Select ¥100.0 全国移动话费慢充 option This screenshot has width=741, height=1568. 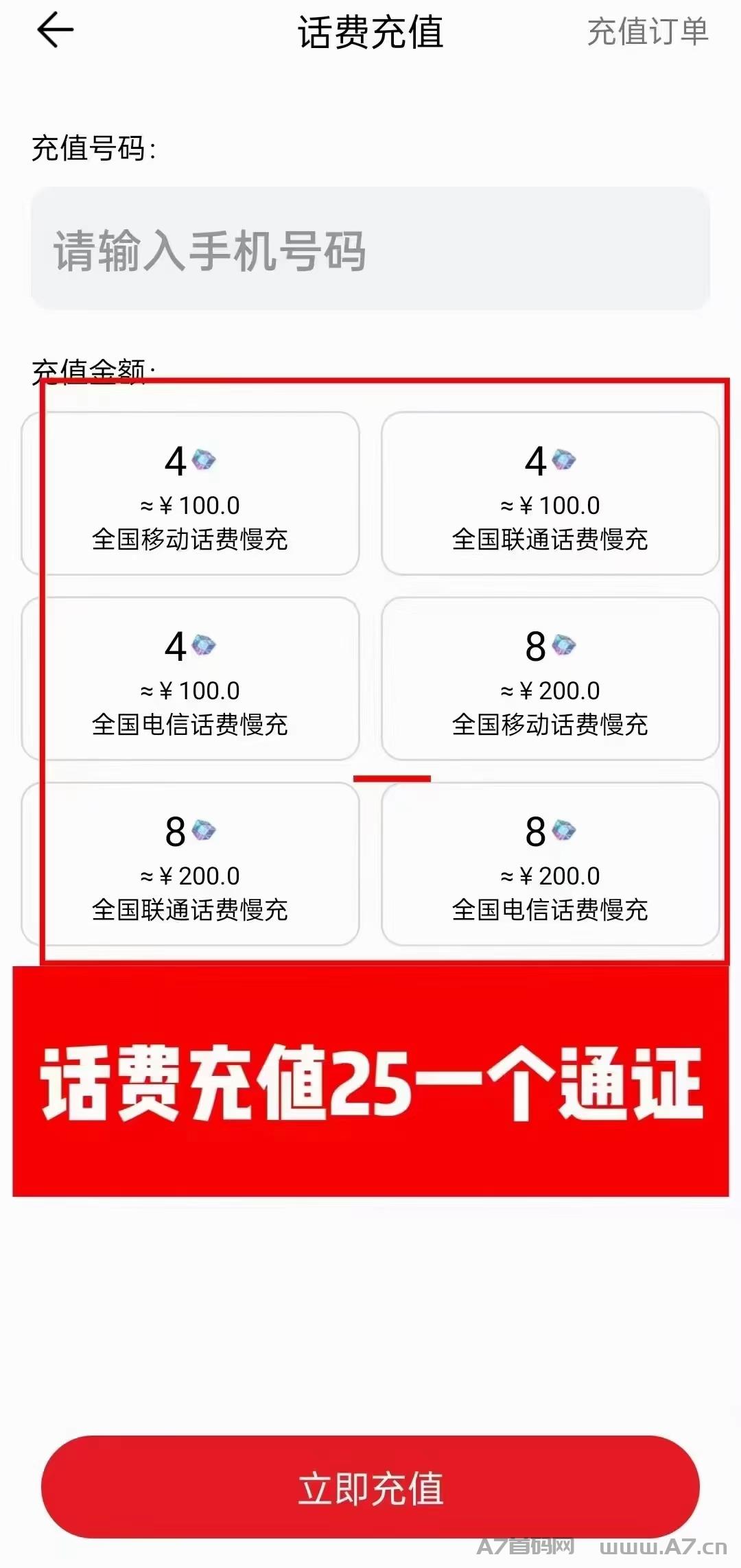(191, 493)
